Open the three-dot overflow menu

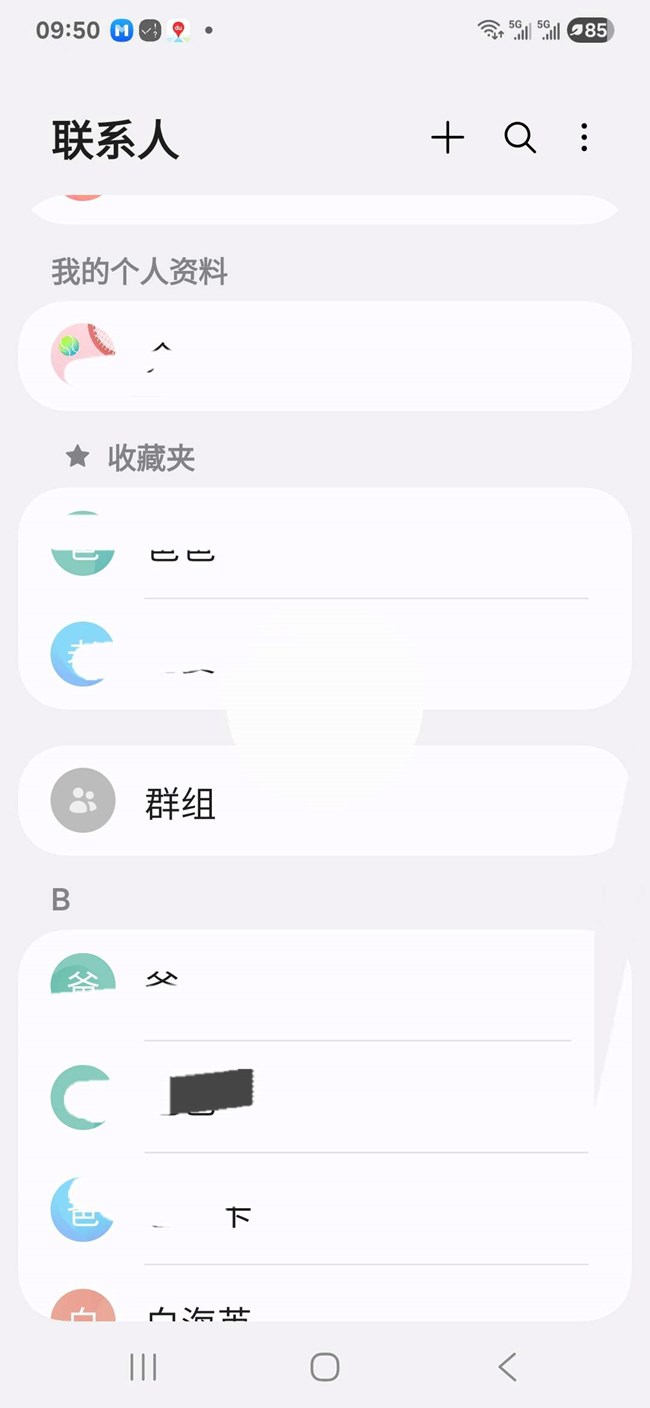coord(584,138)
